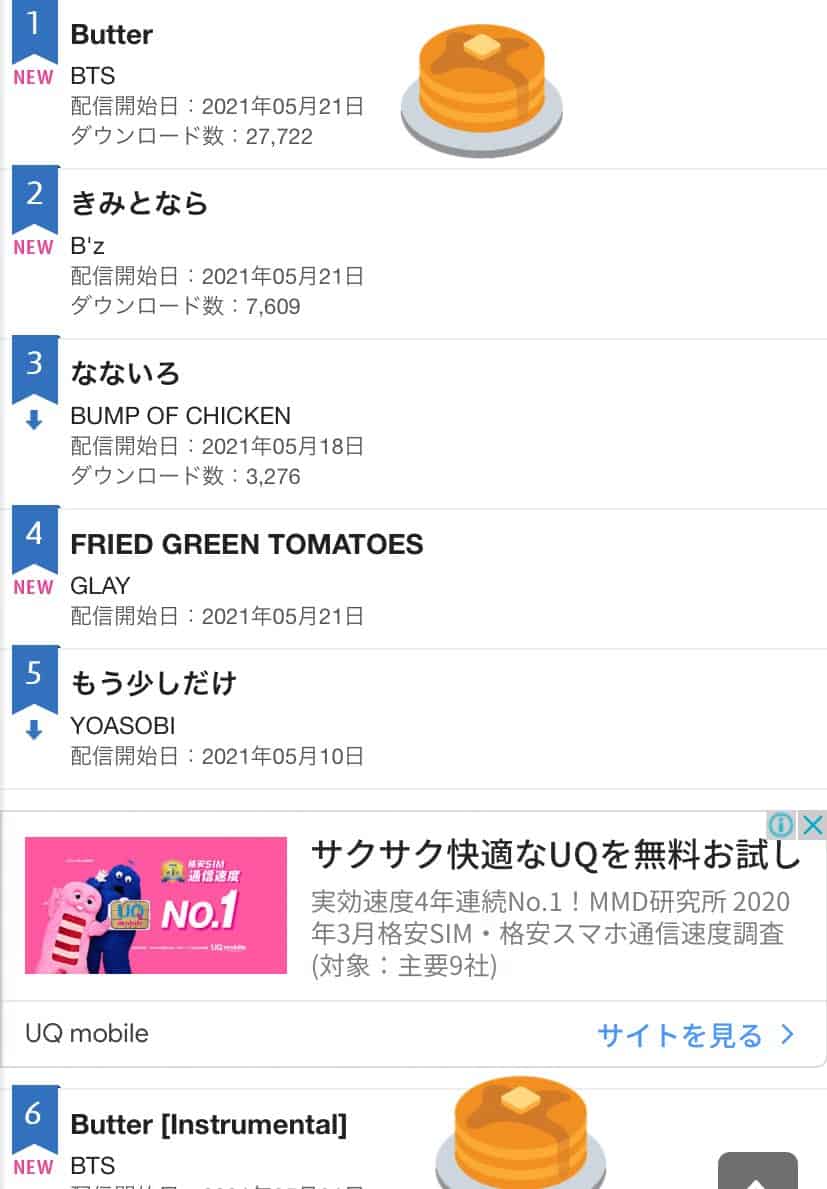Viewport: 827px width, 1189px height.
Task: Close the UQ mobile advertisement
Action: tap(814, 825)
